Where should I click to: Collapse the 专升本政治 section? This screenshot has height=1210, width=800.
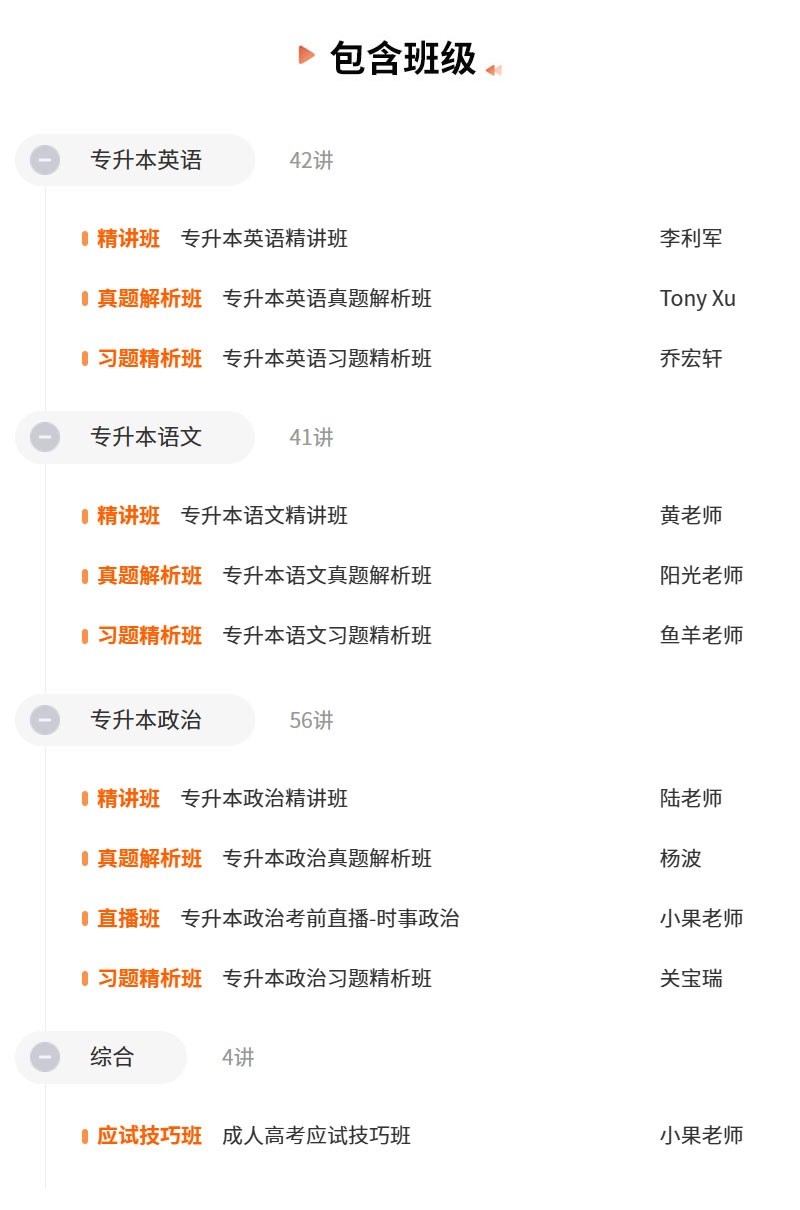click(x=45, y=720)
